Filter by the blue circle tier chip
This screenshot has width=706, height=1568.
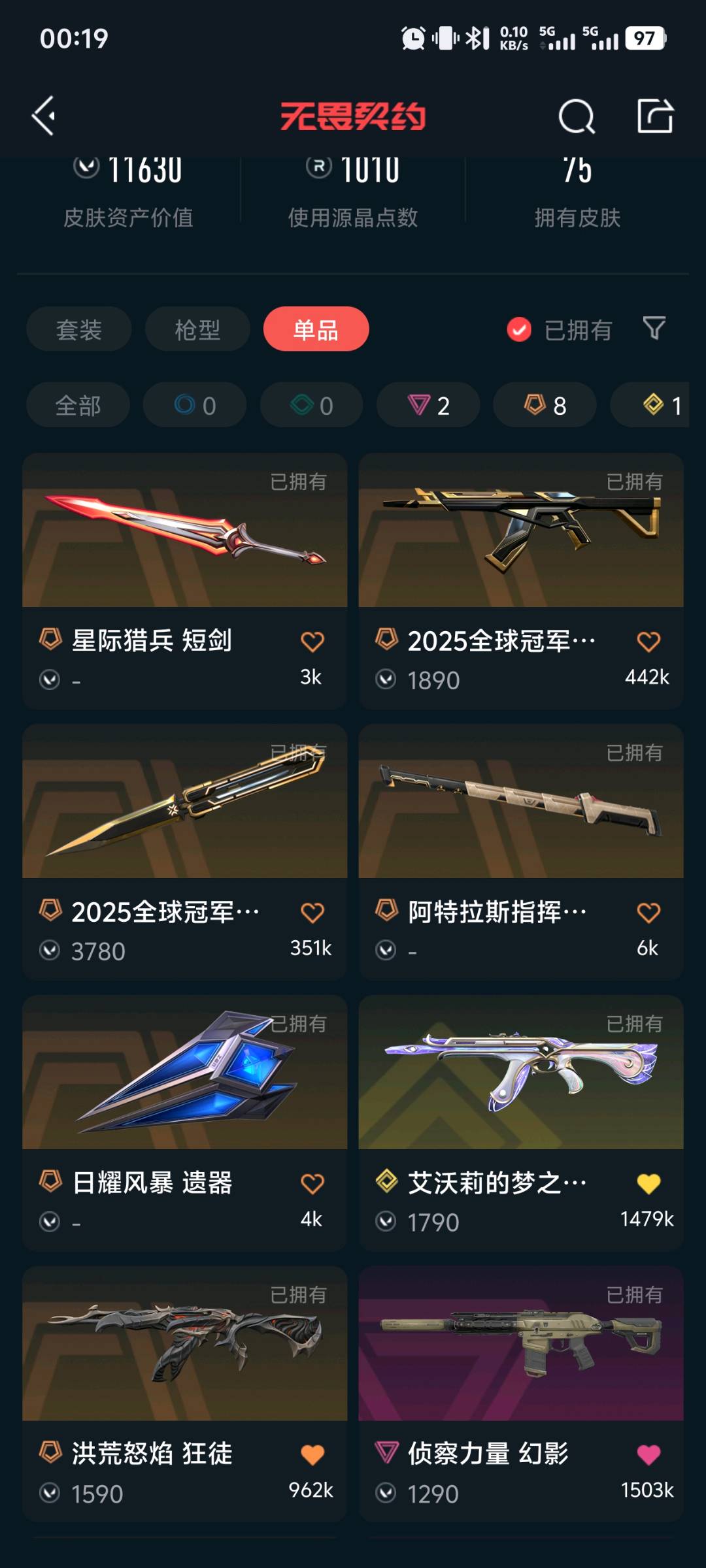194,405
